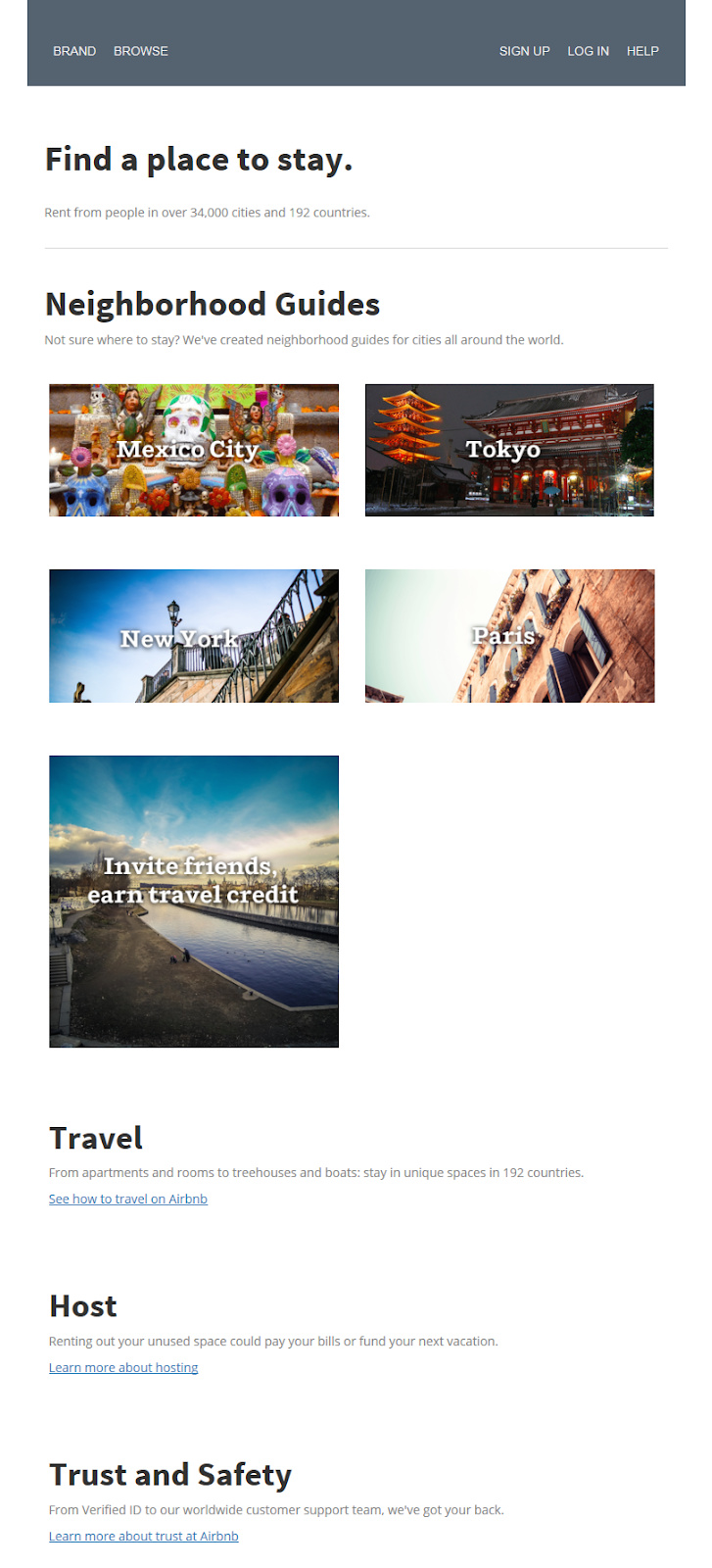Viewport: 712px width, 1568px height.
Task: Open the HELP section
Action: [x=642, y=51]
